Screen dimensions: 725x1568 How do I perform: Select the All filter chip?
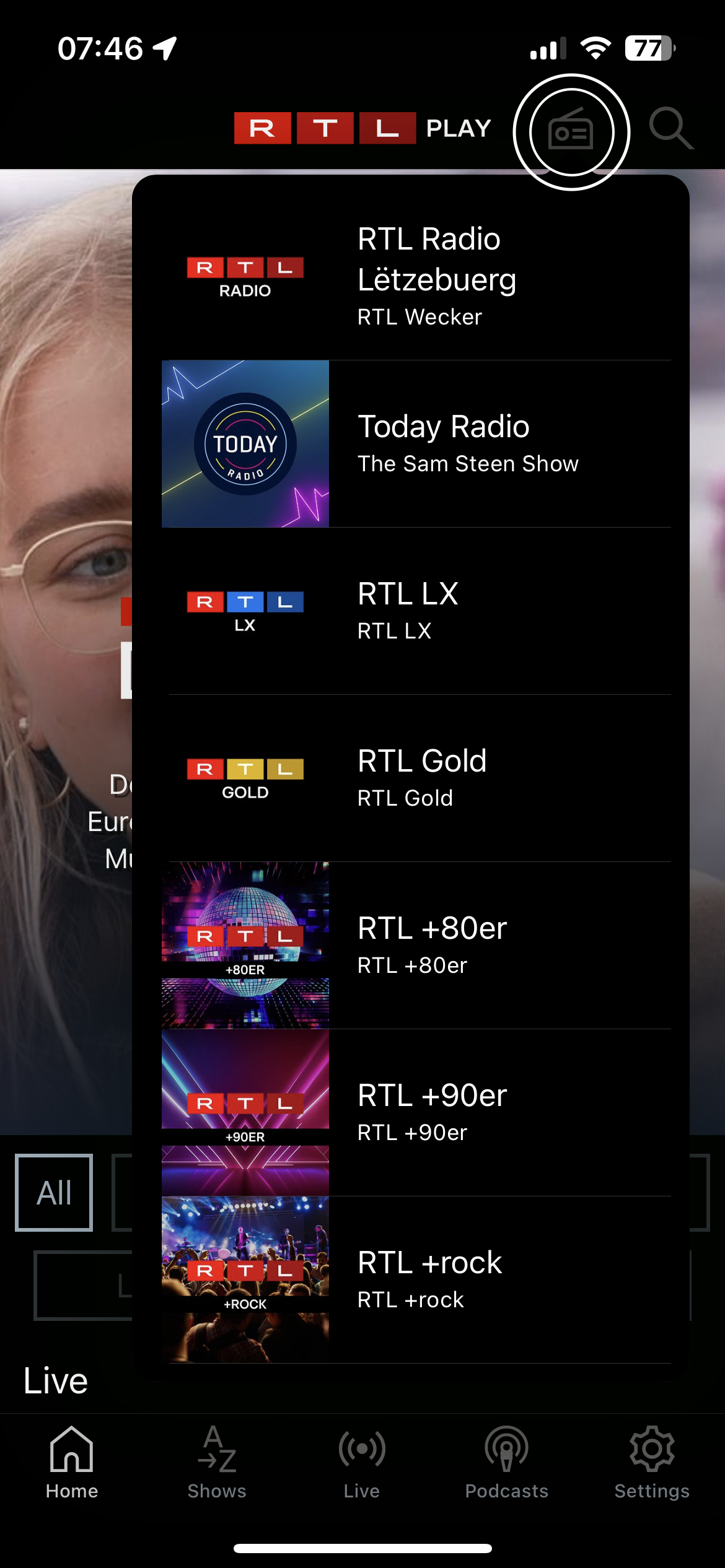tap(55, 1193)
